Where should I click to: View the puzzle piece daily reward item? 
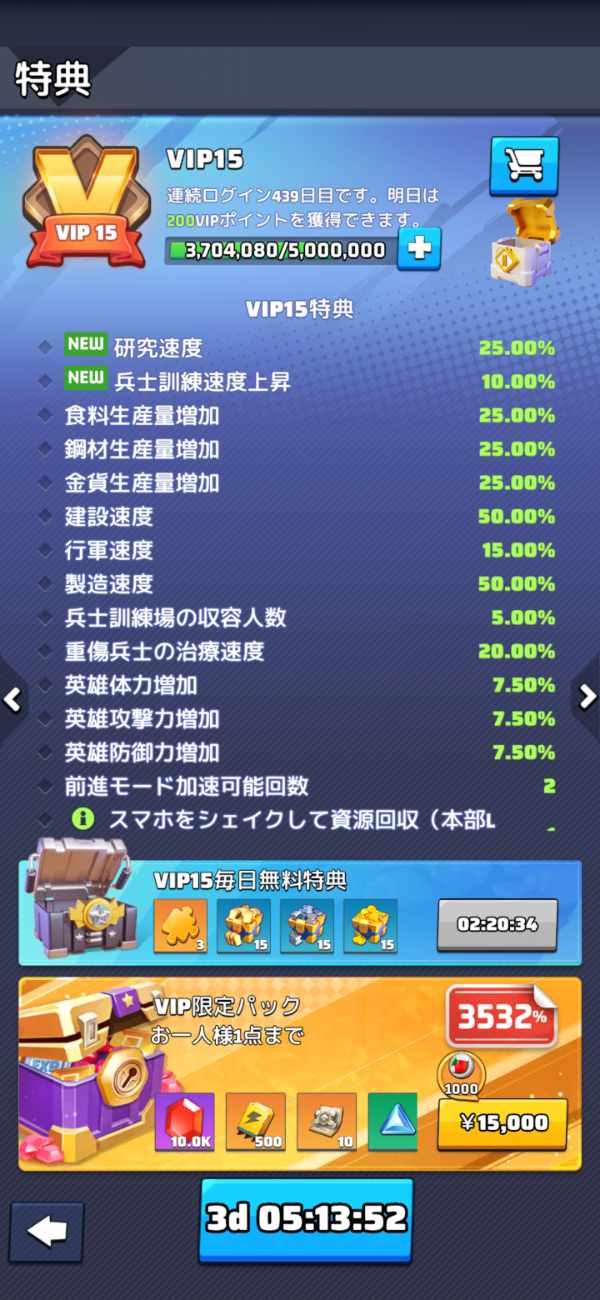tap(180, 926)
